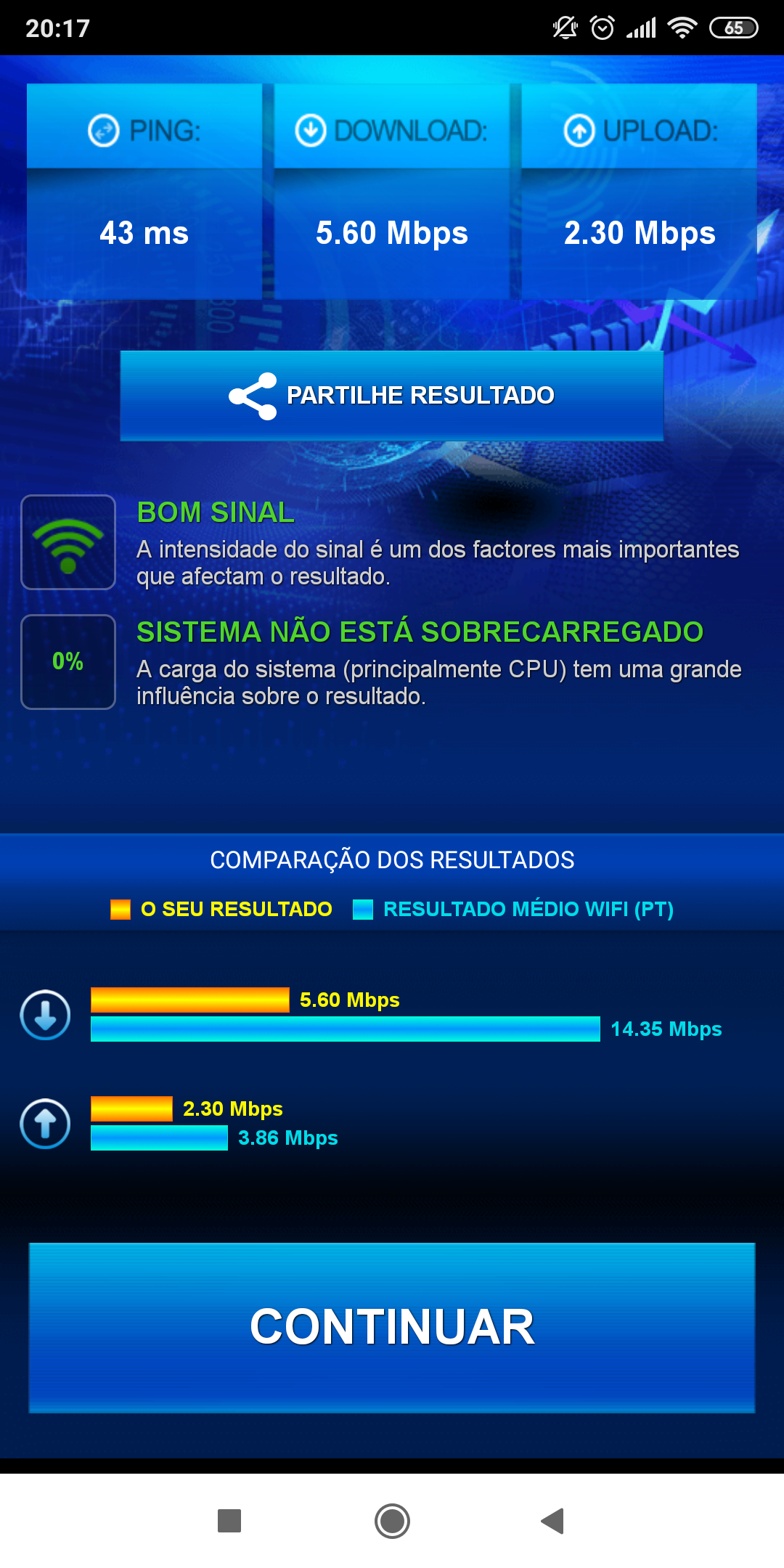Go back using system back button
Image resolution: width=784 pixels, height=1568 pixels.
[553, 1521]
